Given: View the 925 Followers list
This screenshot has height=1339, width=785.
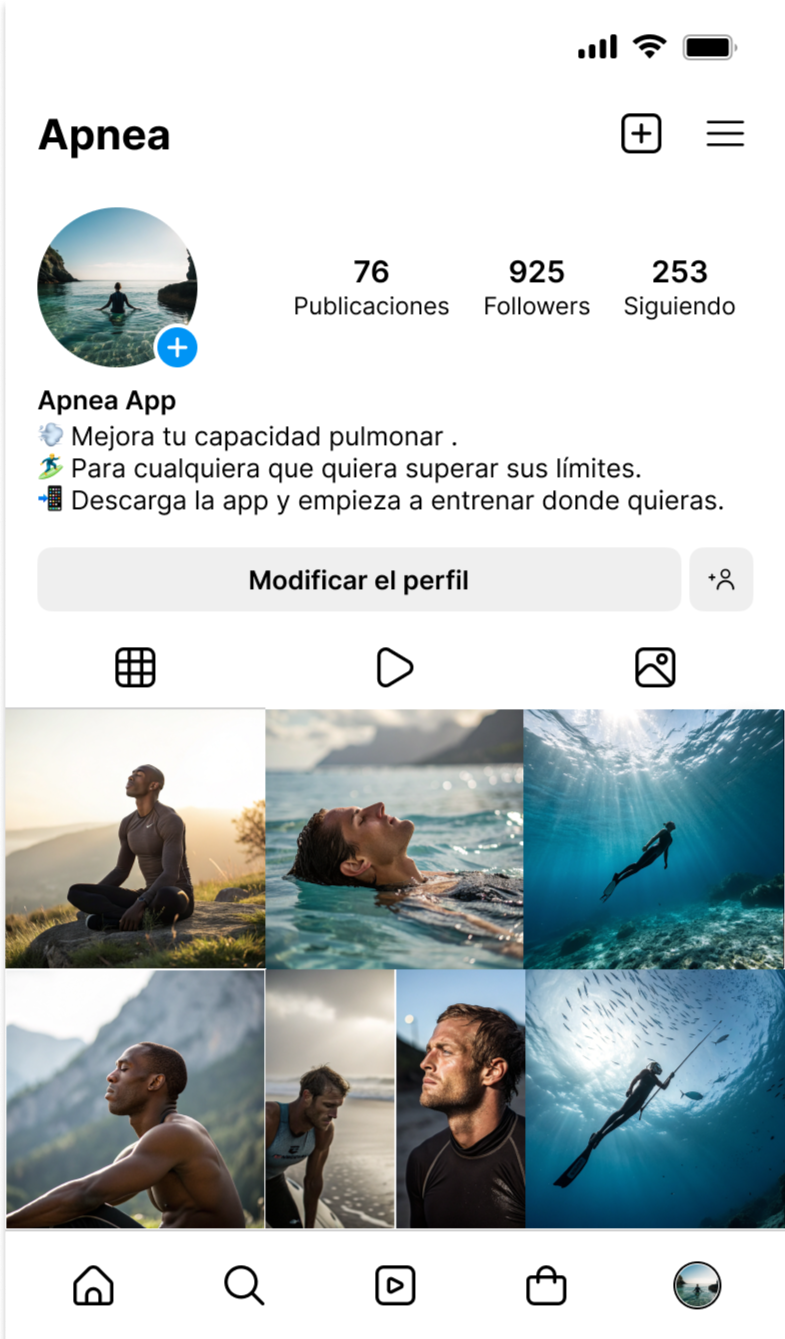Looking at the screenshot, I should click(x=537, y=287).
